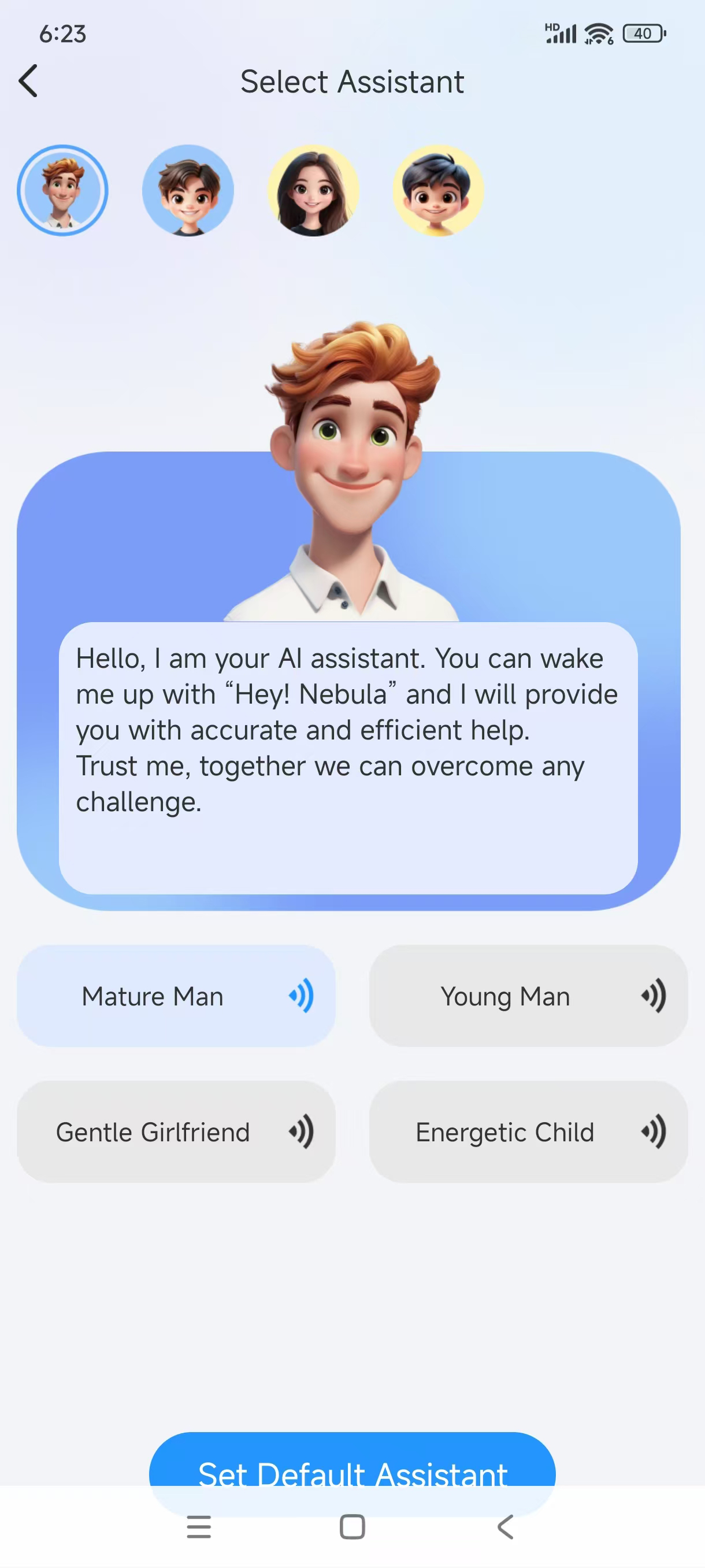Open recent apps from navigation bar
This screenshot has width=705, height=1568.
pyautogui.click(x=199, y=1526)
